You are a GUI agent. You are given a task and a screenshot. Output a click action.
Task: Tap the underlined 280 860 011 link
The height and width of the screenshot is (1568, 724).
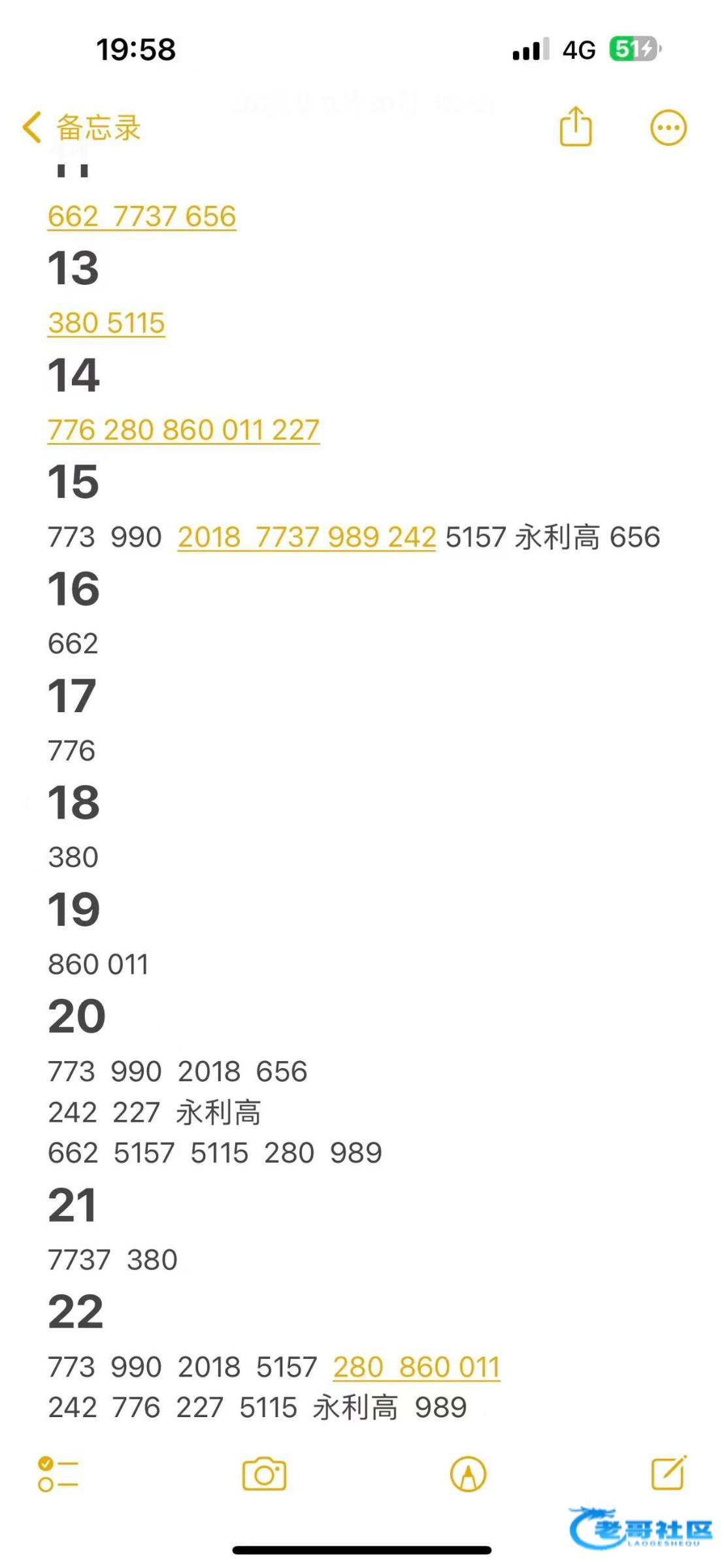click(x=416, y=1367)
